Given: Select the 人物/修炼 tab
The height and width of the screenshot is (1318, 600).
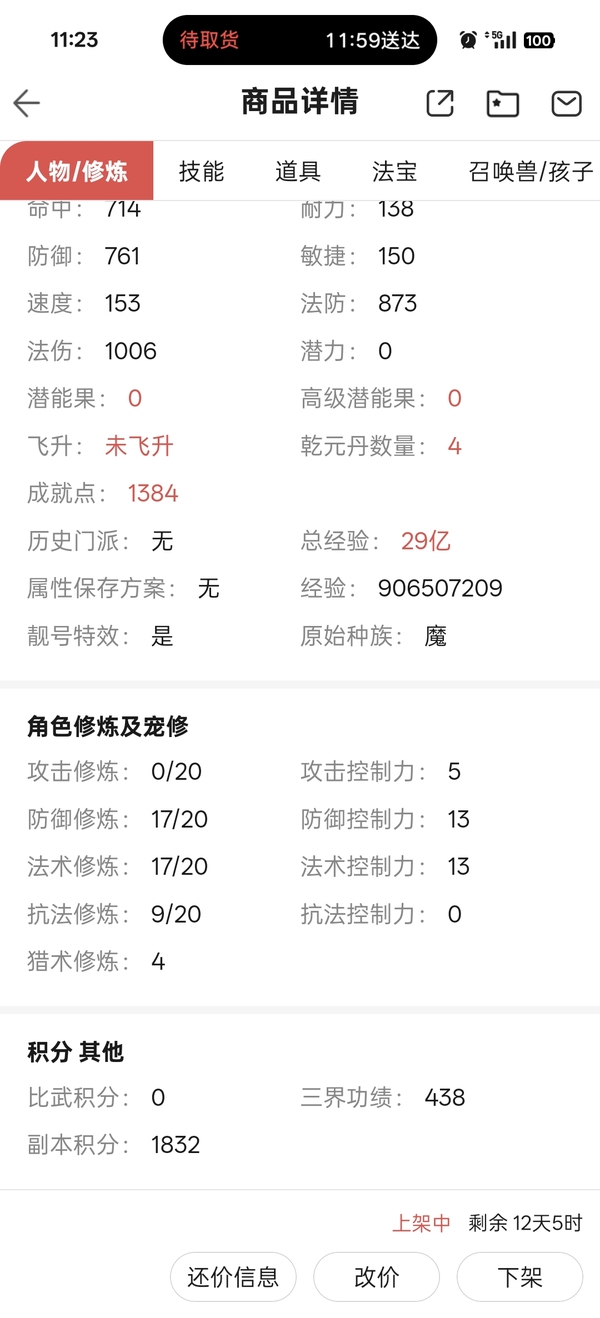Looking at the screenshot, I should (x=77, y=171).
